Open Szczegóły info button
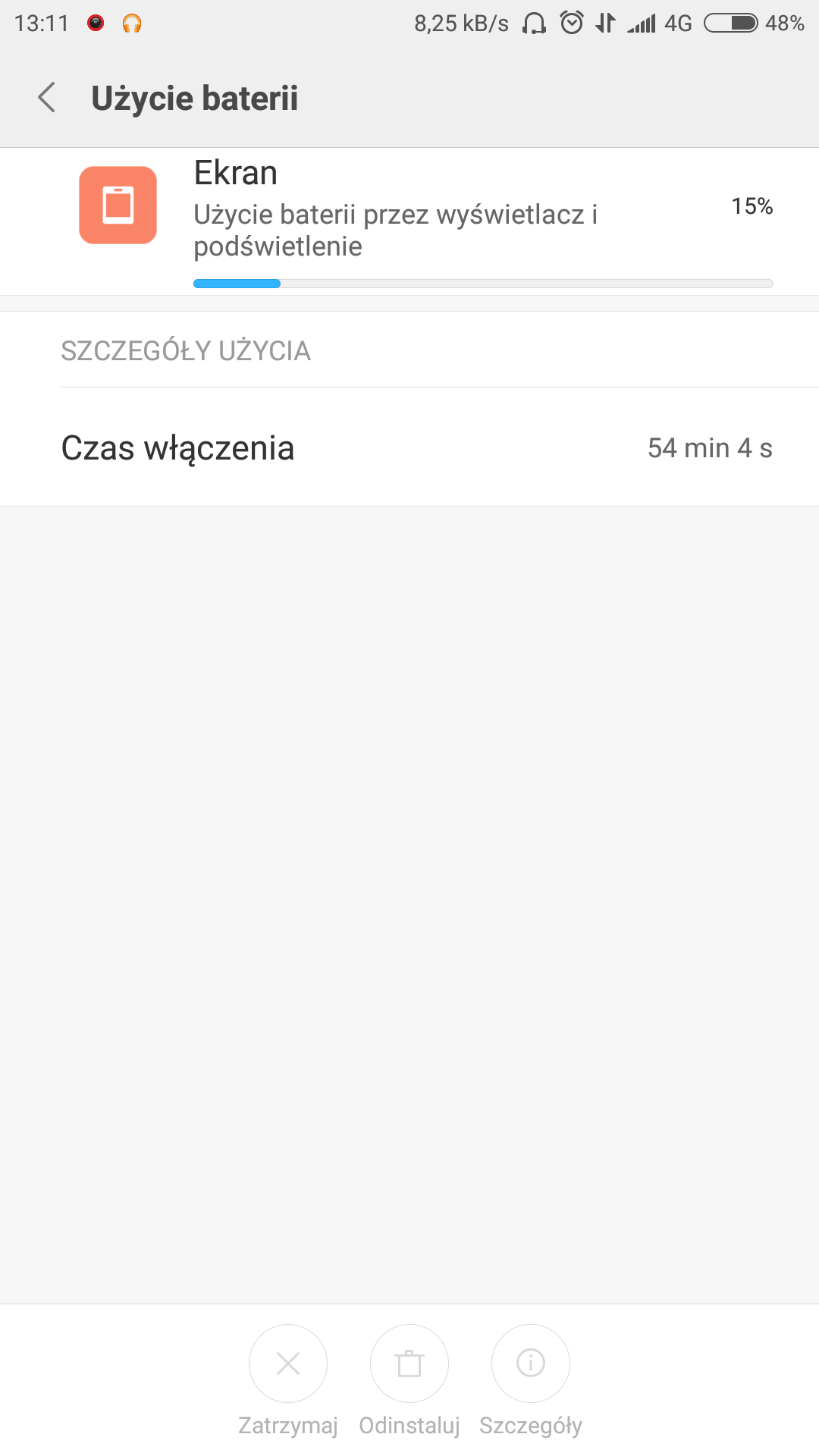Viewport: 819px width, 1456px height. point(531,1363)
